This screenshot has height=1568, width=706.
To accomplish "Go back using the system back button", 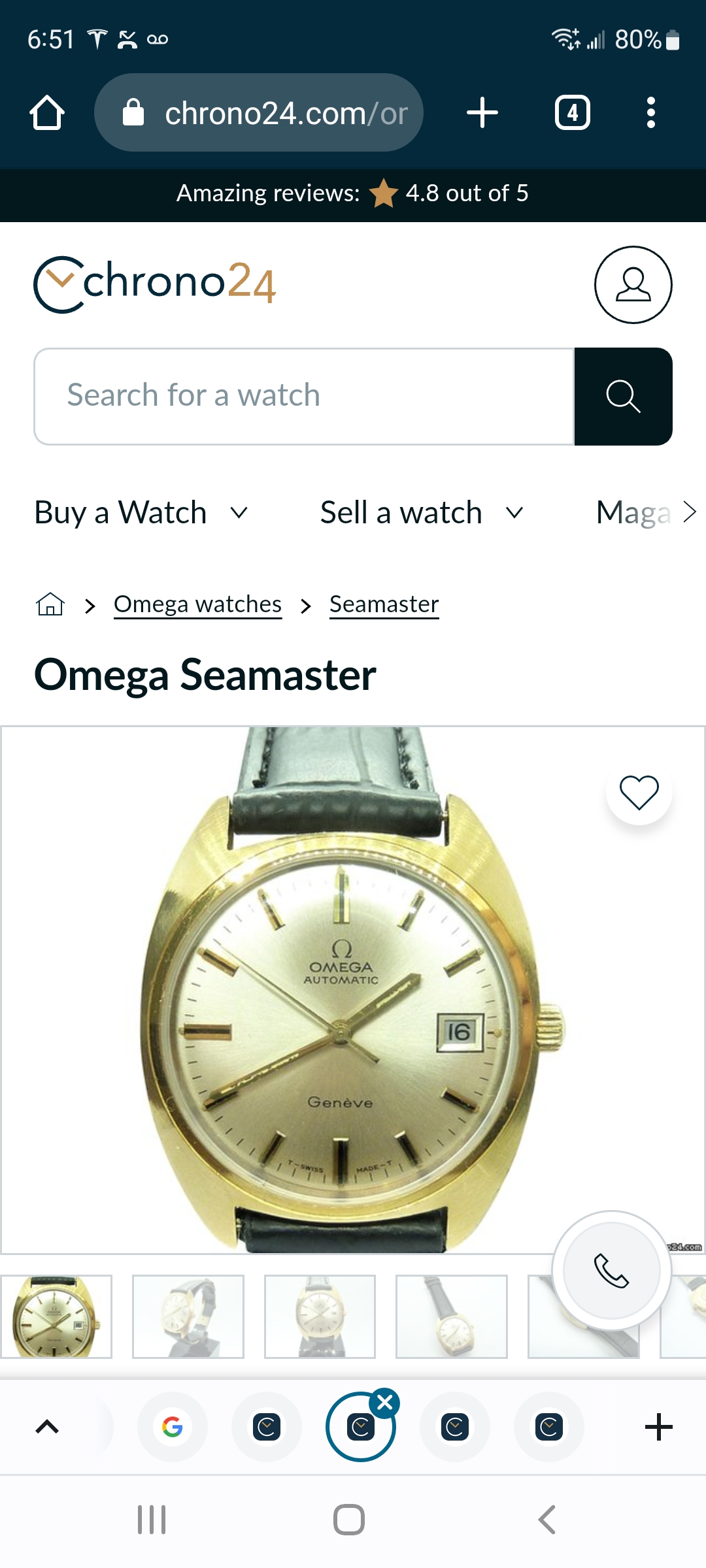I will (x=547, y=1520).
